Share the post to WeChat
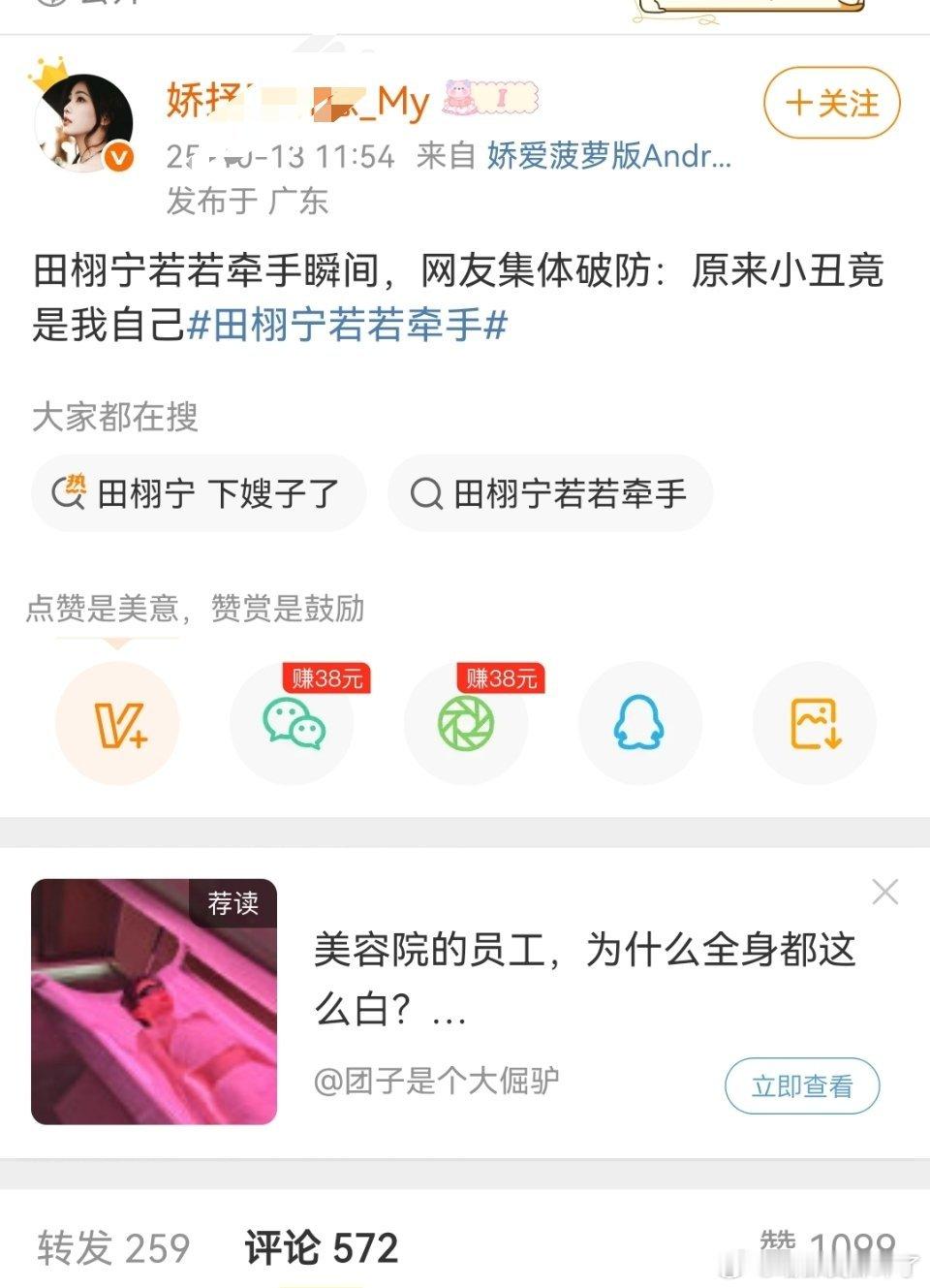 click(x=293, y=723)
